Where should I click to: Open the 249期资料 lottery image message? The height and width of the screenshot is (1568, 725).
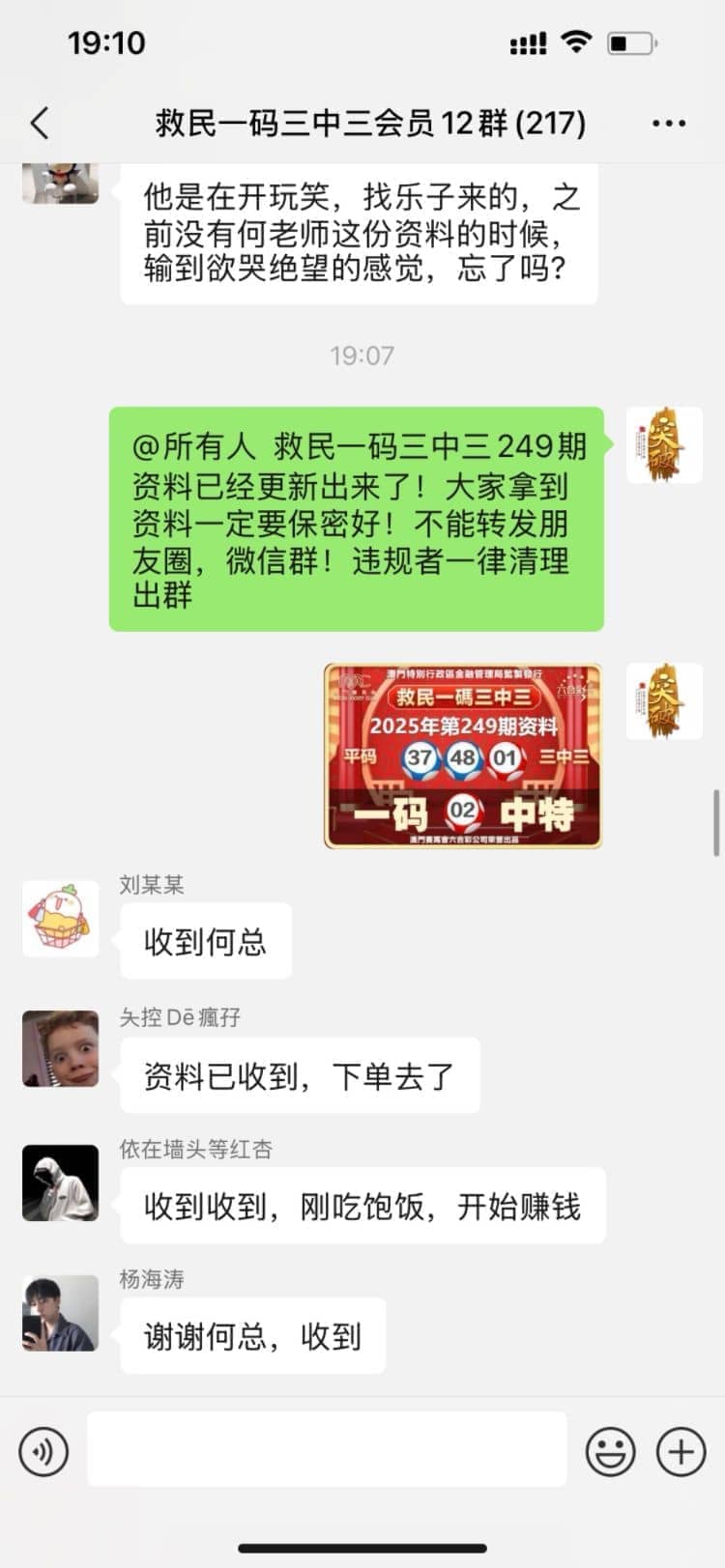pyautogui.click(x=463, y=755)
